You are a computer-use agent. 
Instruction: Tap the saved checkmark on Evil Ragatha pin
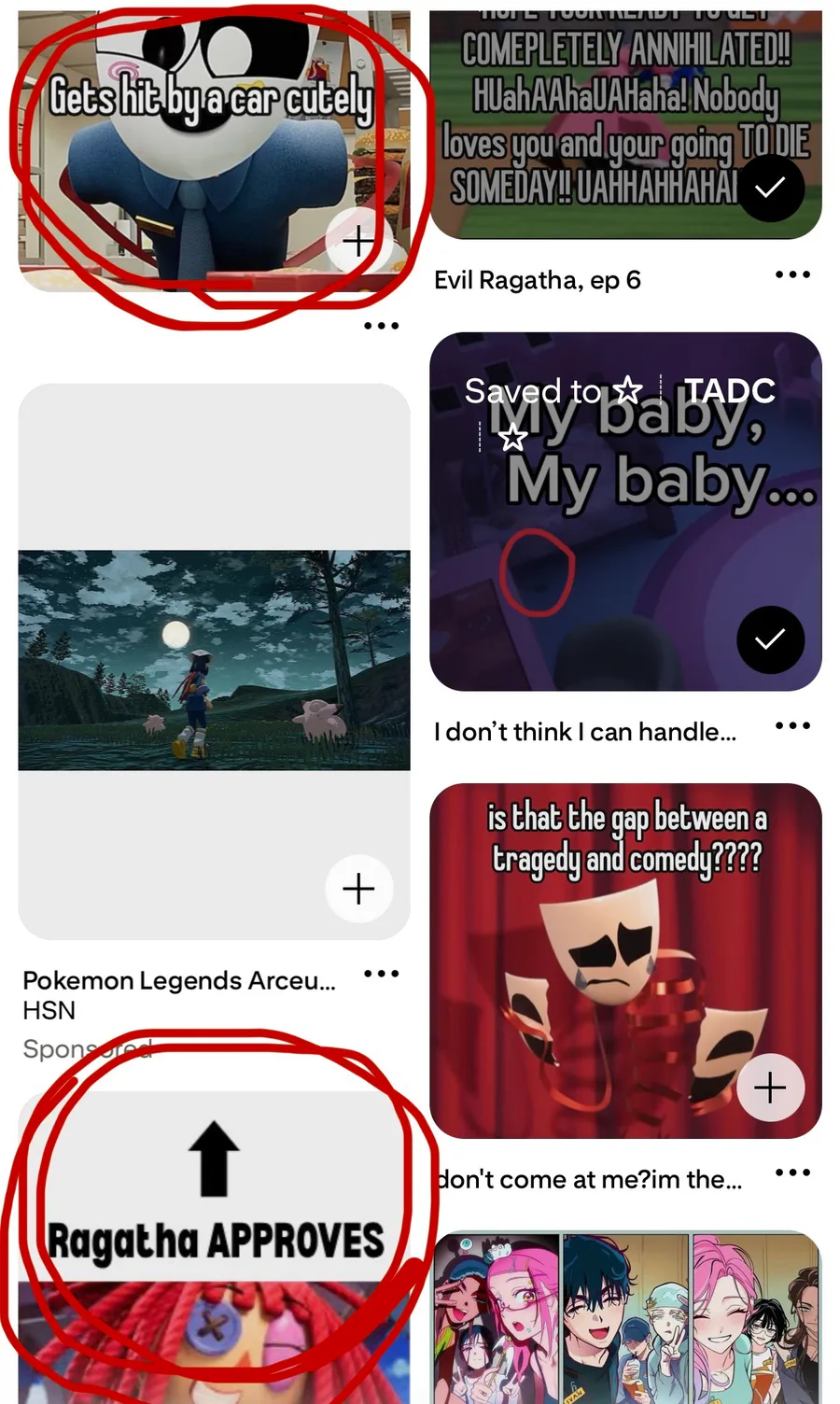click(770, 188)
